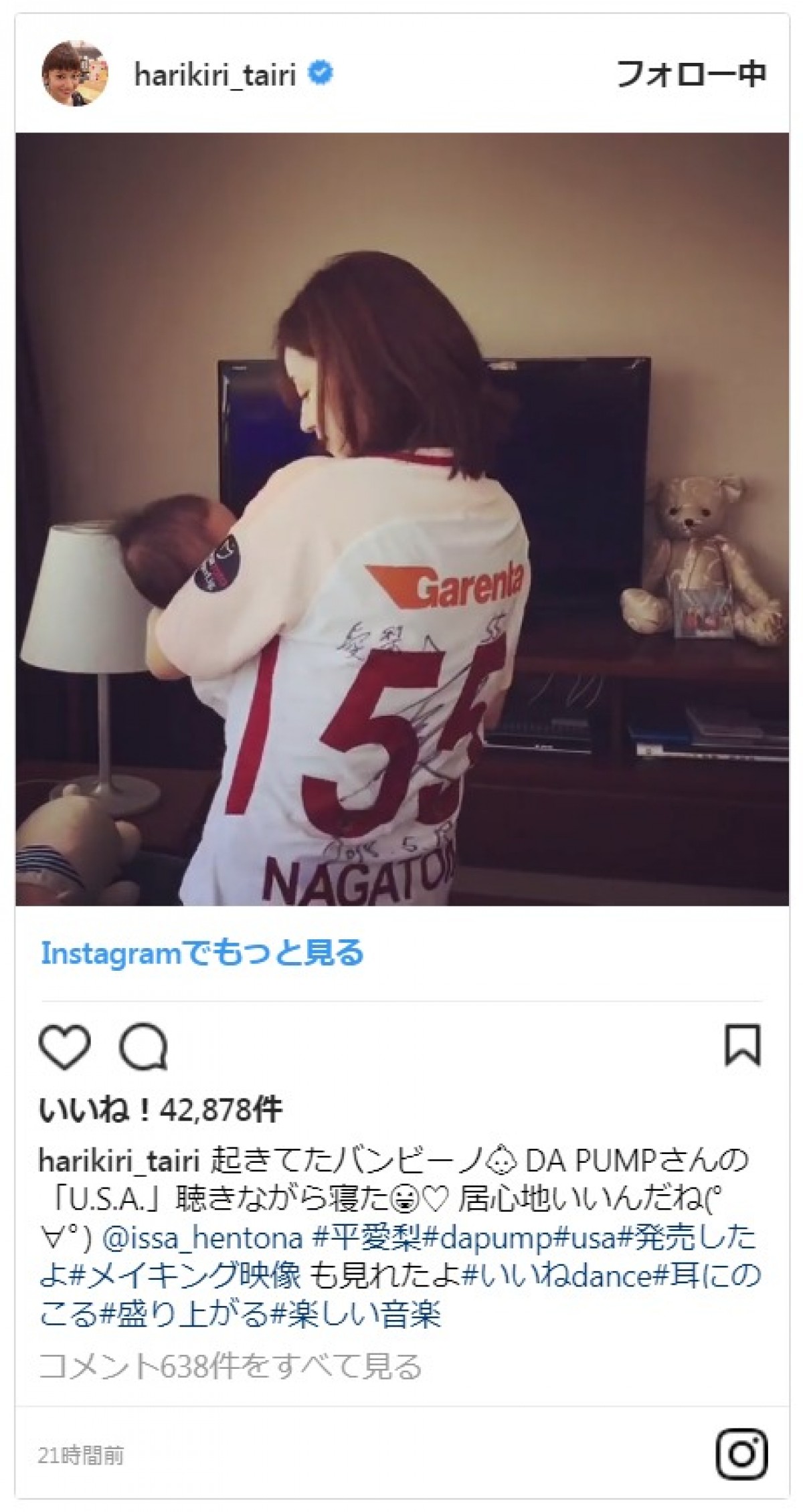Open the Instagram logo icon
The height and width of the screenshot is (1512, 803).
coord(741,1454)
